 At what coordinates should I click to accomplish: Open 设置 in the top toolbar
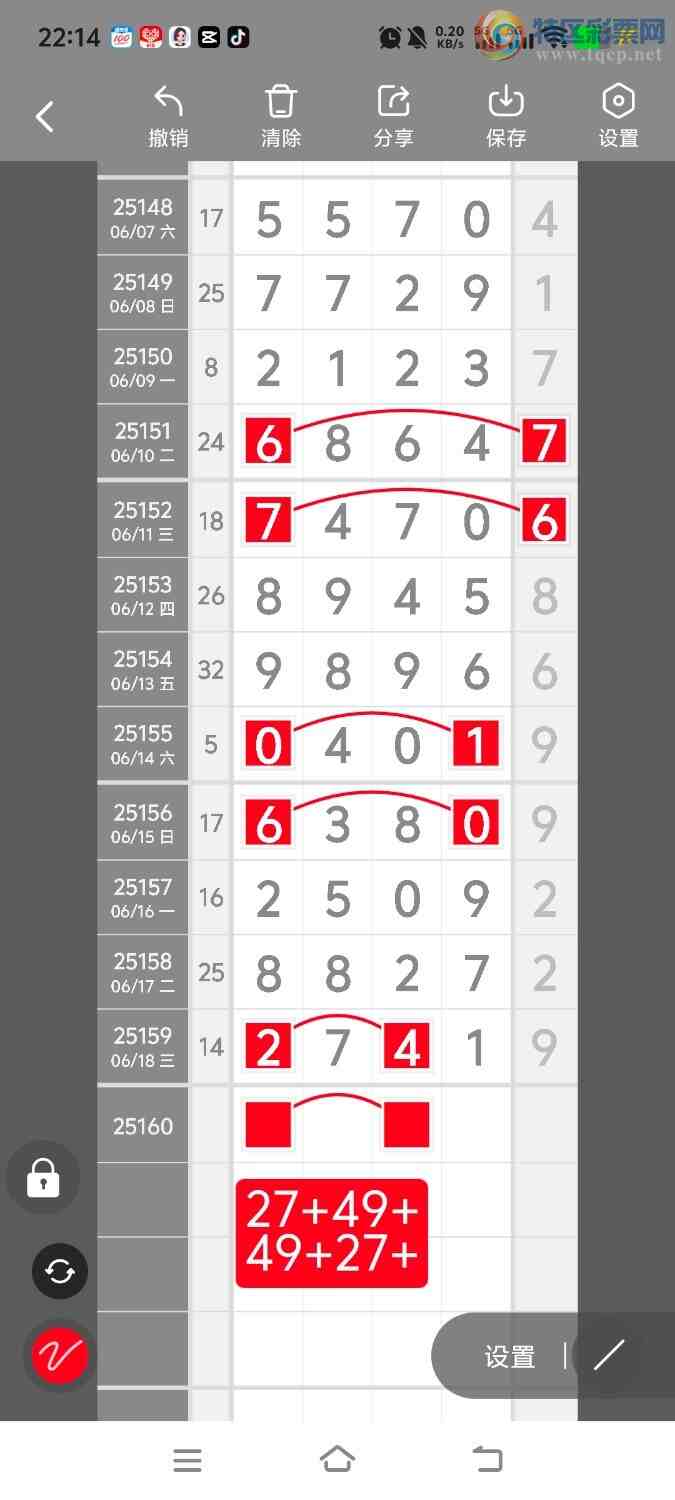coord(618,117)
